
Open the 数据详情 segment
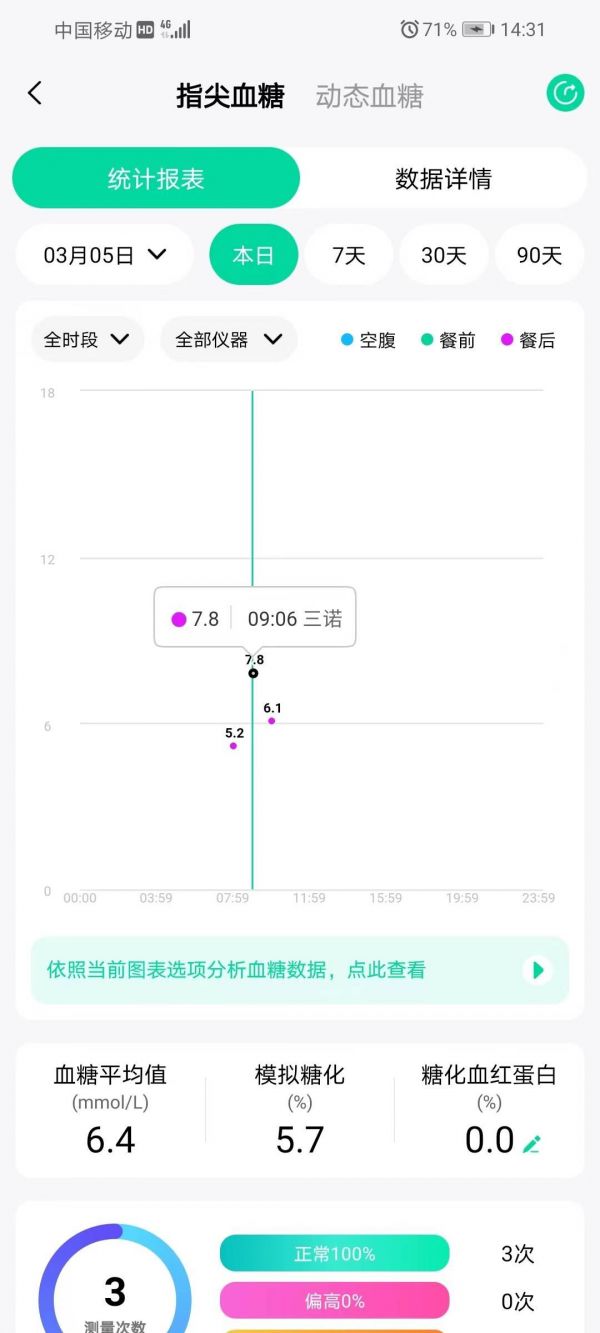443,179
